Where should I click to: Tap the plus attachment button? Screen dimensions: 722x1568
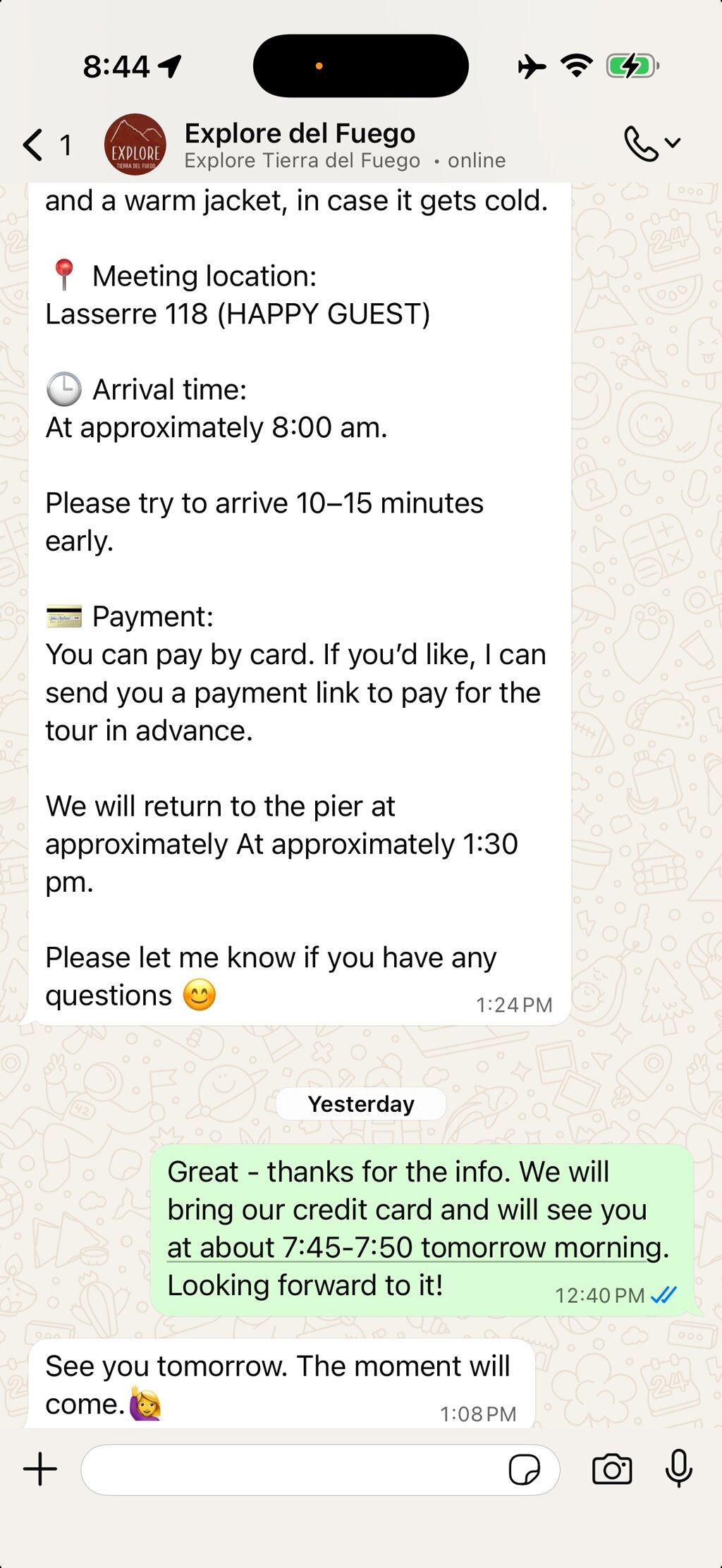point(40,1470)
